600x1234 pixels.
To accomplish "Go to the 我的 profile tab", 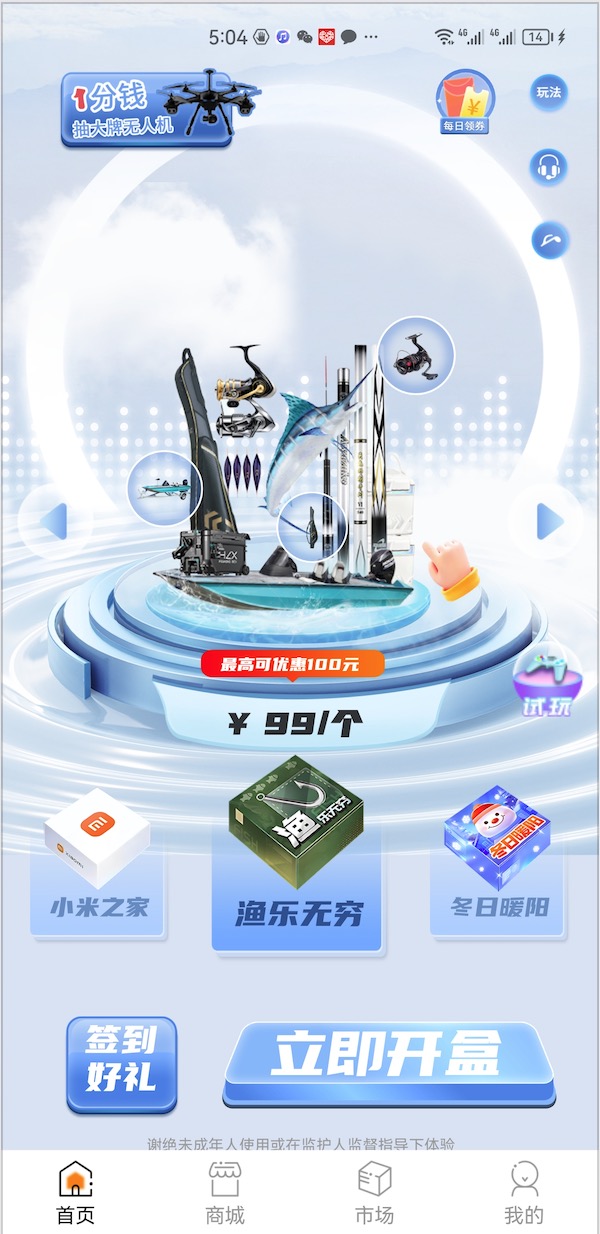I will click(524, 1193).
